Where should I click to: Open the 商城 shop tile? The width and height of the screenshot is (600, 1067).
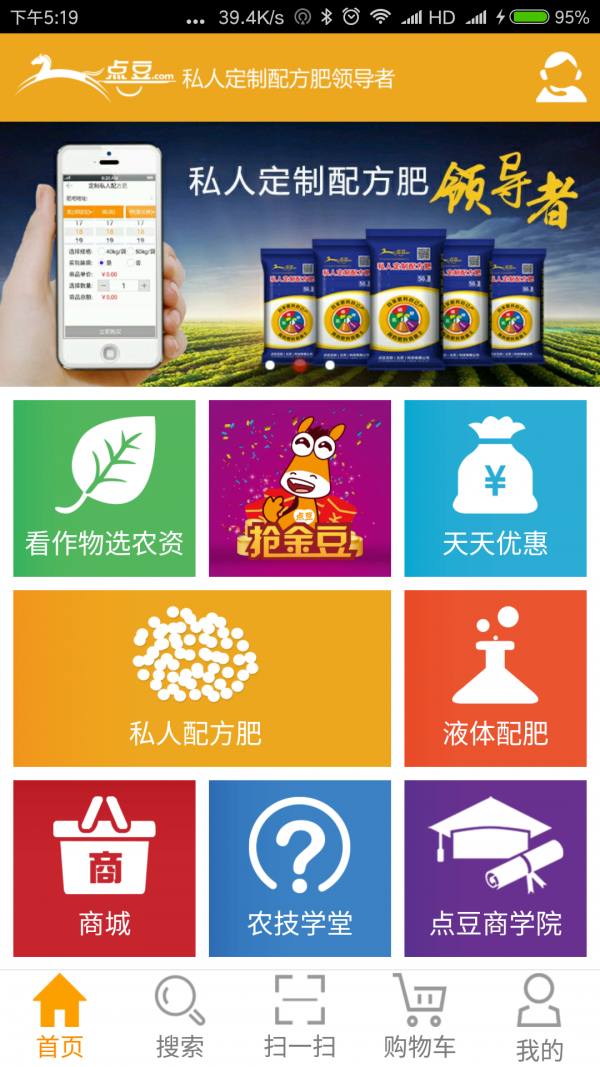104,868
